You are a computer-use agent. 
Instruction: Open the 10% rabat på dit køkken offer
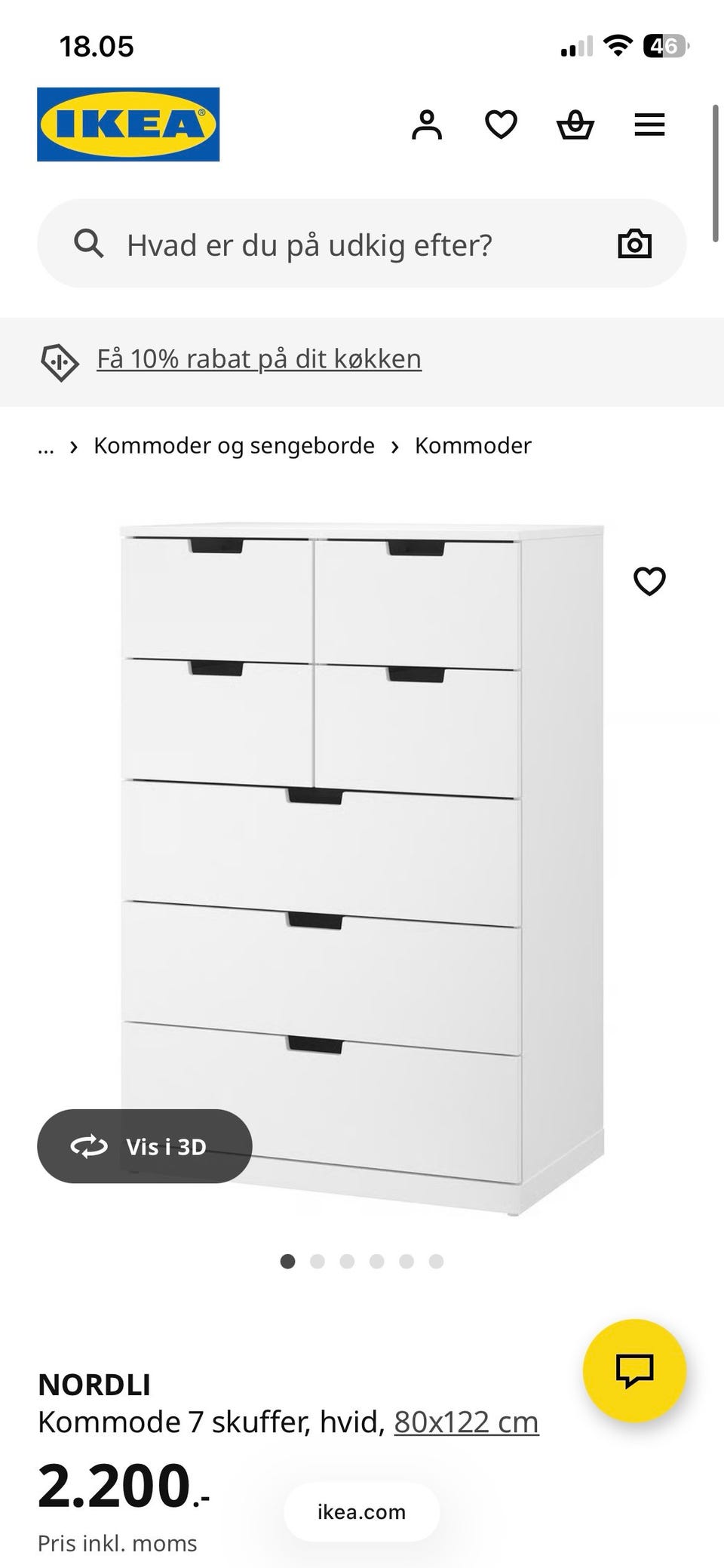(259, 358)
